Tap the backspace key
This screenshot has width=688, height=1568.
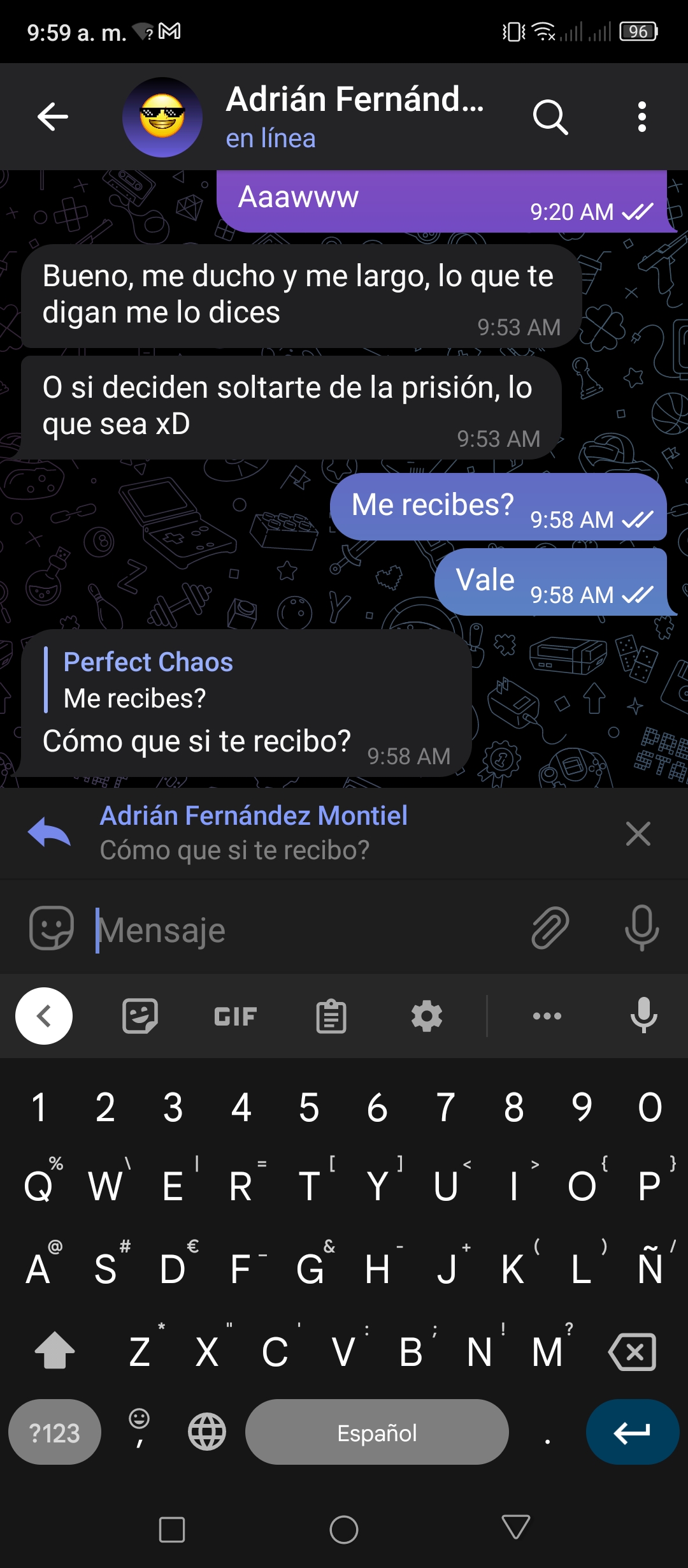(632, 1351)
